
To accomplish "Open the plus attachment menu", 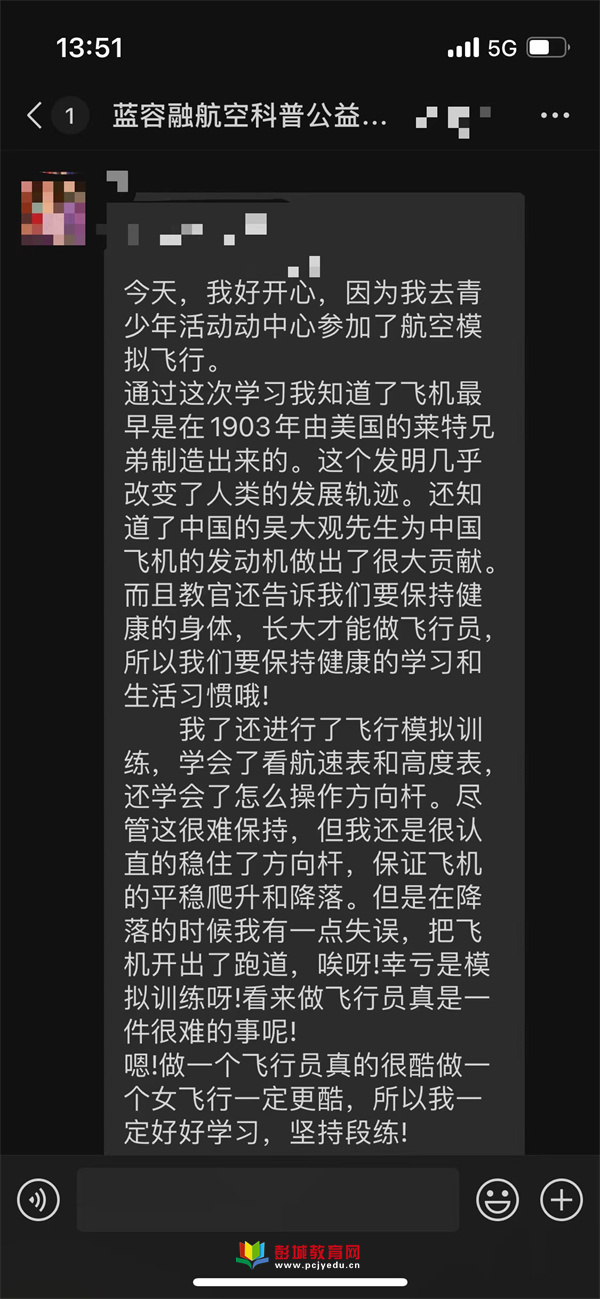I will click(x=561, y=1199).
